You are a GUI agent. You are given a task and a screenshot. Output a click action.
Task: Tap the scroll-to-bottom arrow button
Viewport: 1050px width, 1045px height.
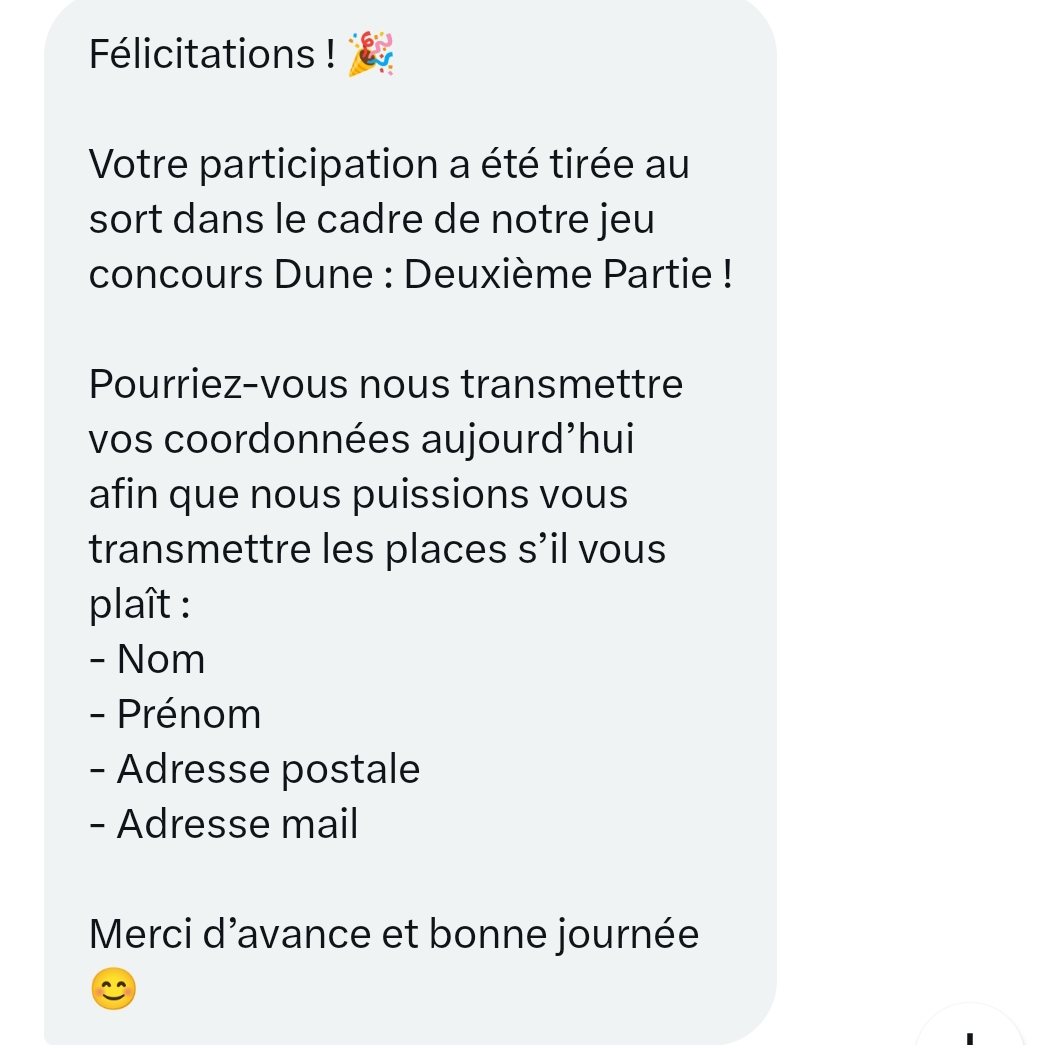tap(969, 1030)
